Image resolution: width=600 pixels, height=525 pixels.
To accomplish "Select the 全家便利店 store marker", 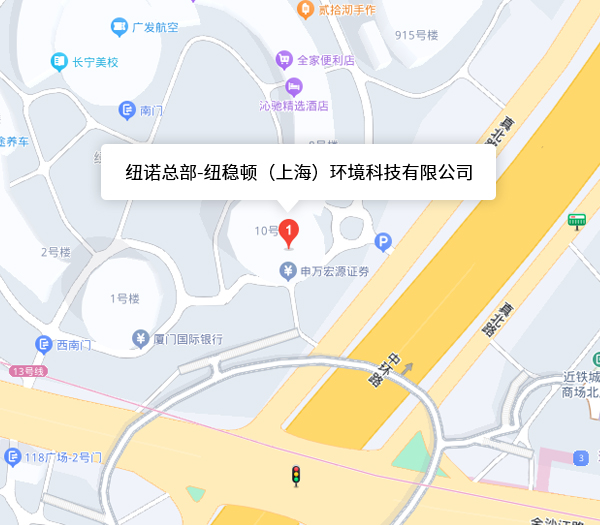I will click(x=285, y=61).
